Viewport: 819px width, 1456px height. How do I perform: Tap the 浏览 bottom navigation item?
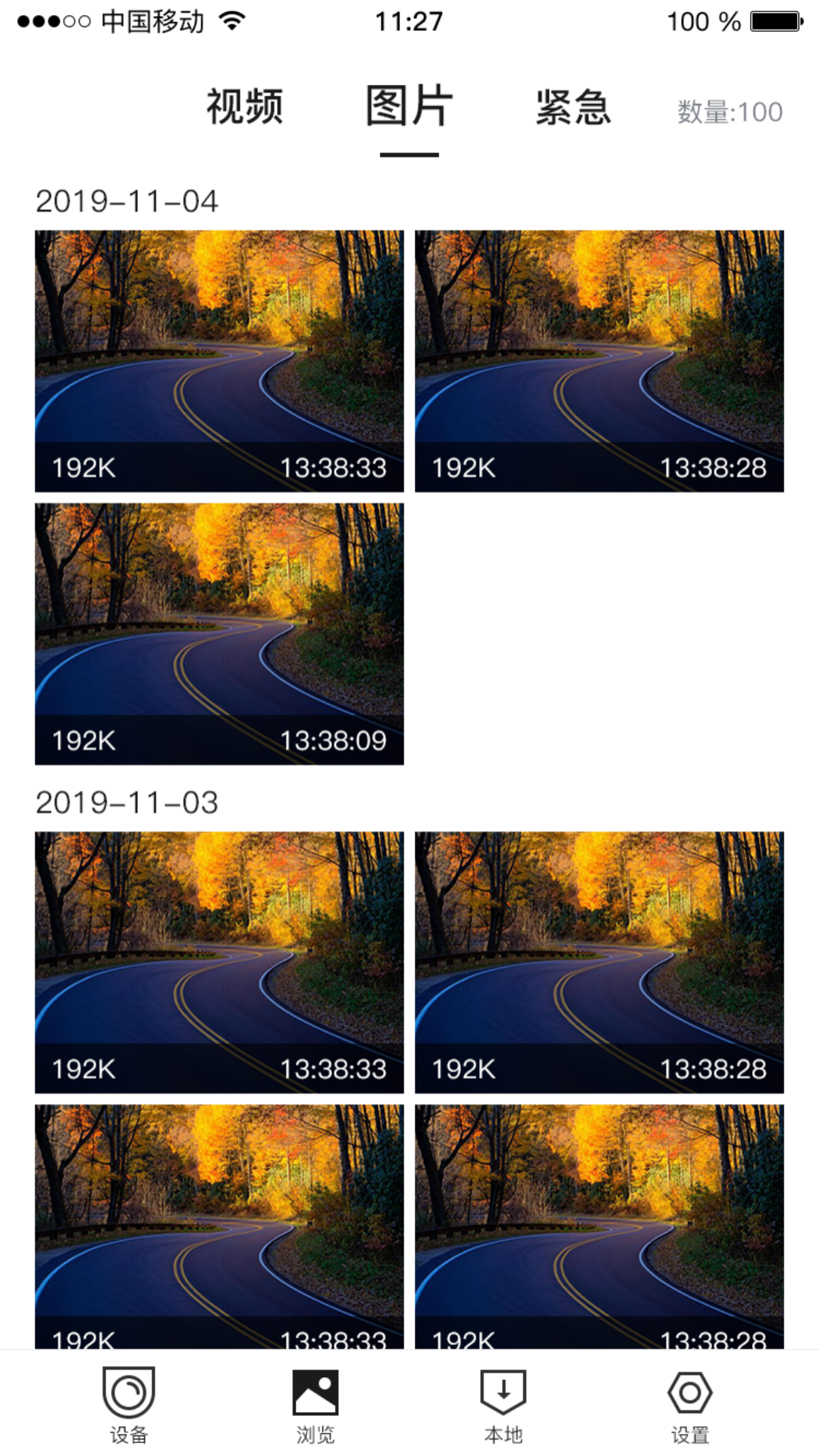click(315, 1405)
